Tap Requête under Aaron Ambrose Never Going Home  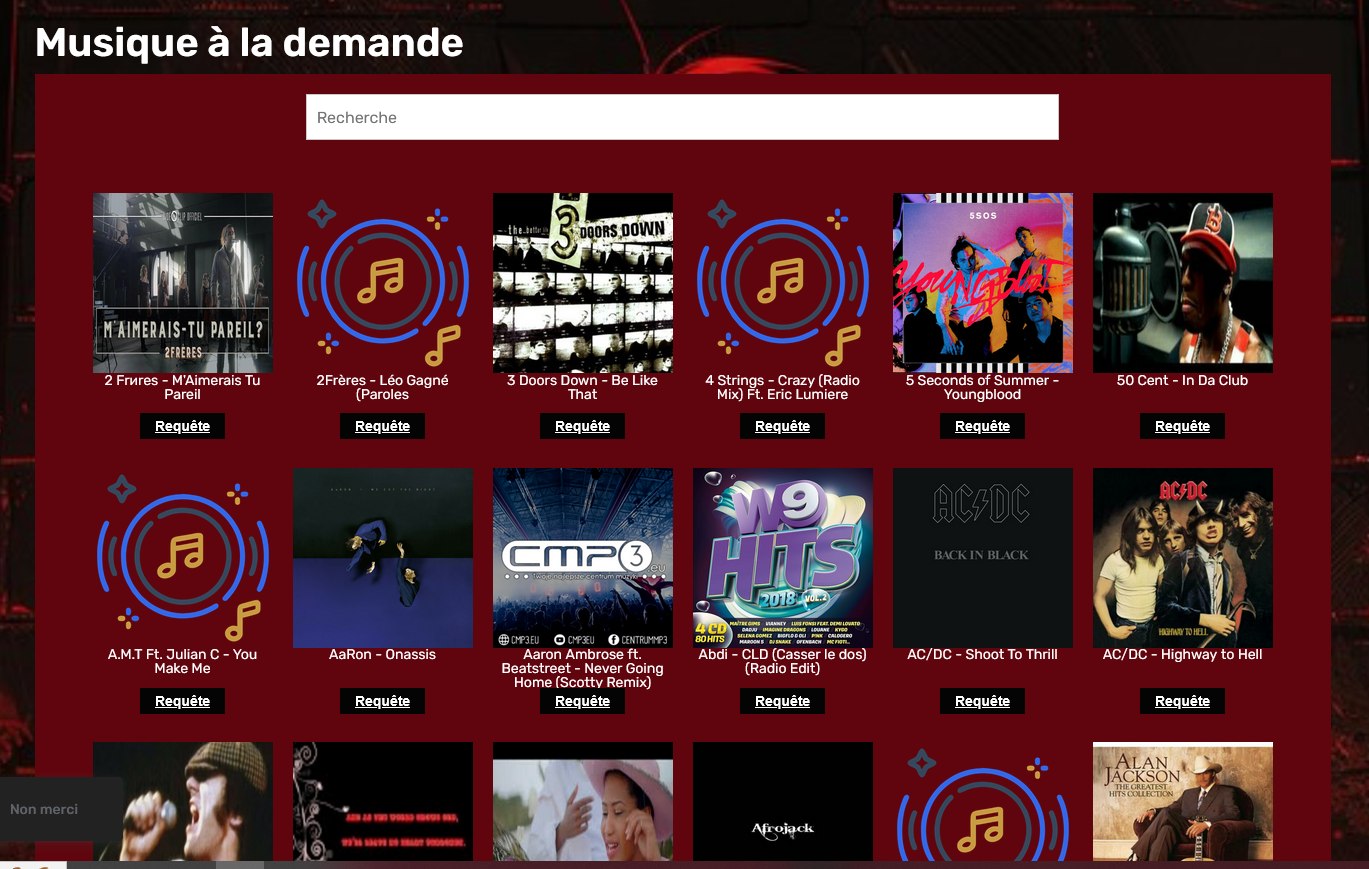[582, 701]
